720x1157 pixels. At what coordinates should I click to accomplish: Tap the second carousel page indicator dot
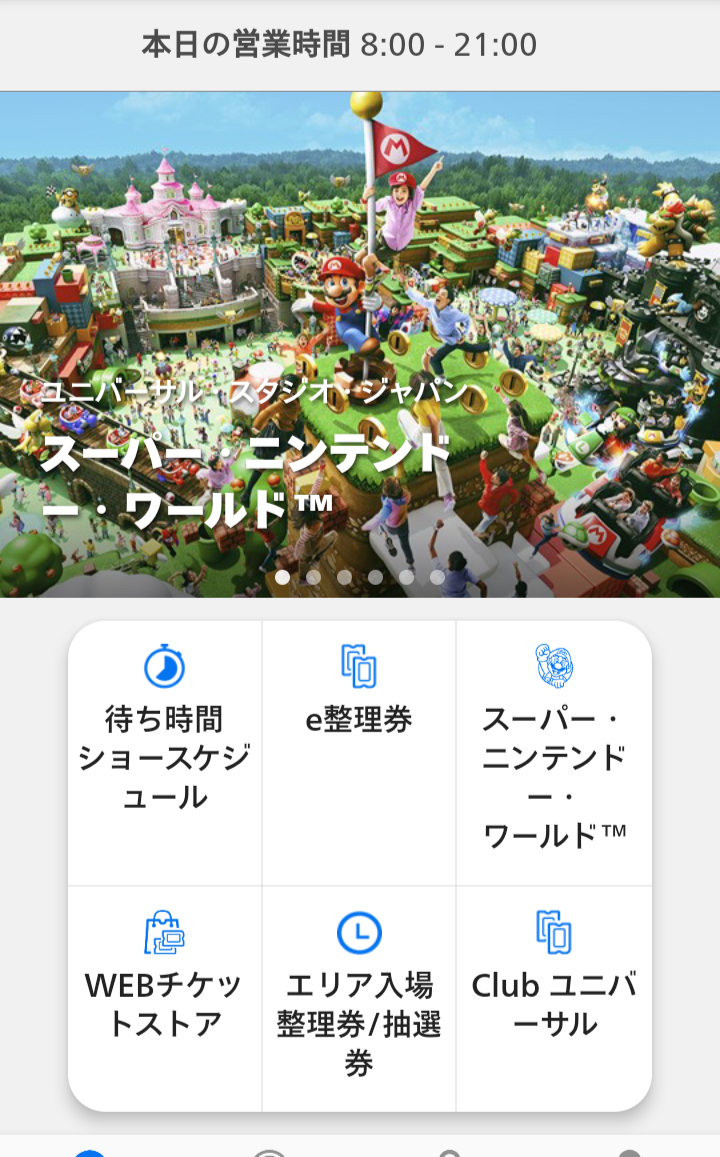[x=314, y=578]
